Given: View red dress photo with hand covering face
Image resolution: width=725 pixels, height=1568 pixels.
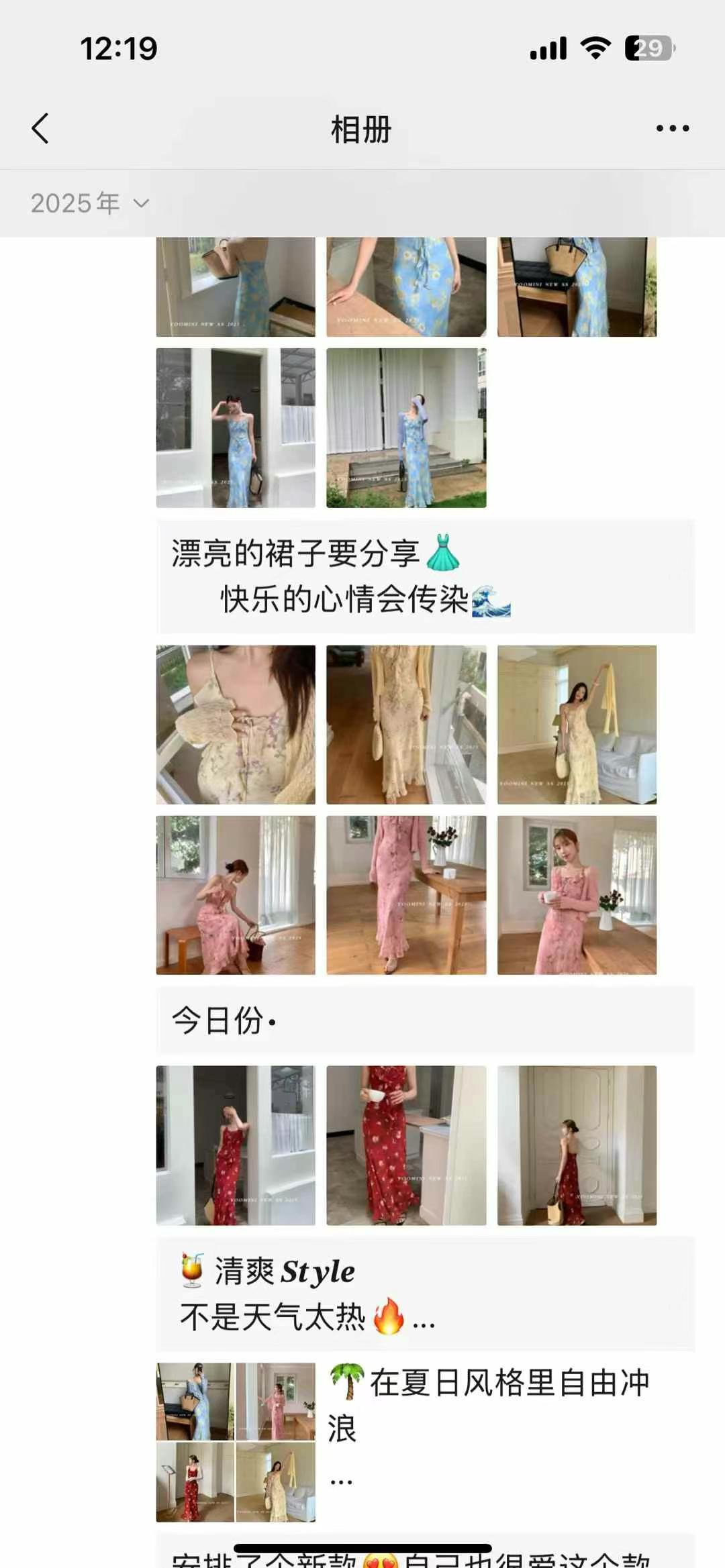Looking at the screenshot, I should pyautogui.click(x=236, y=1145).
